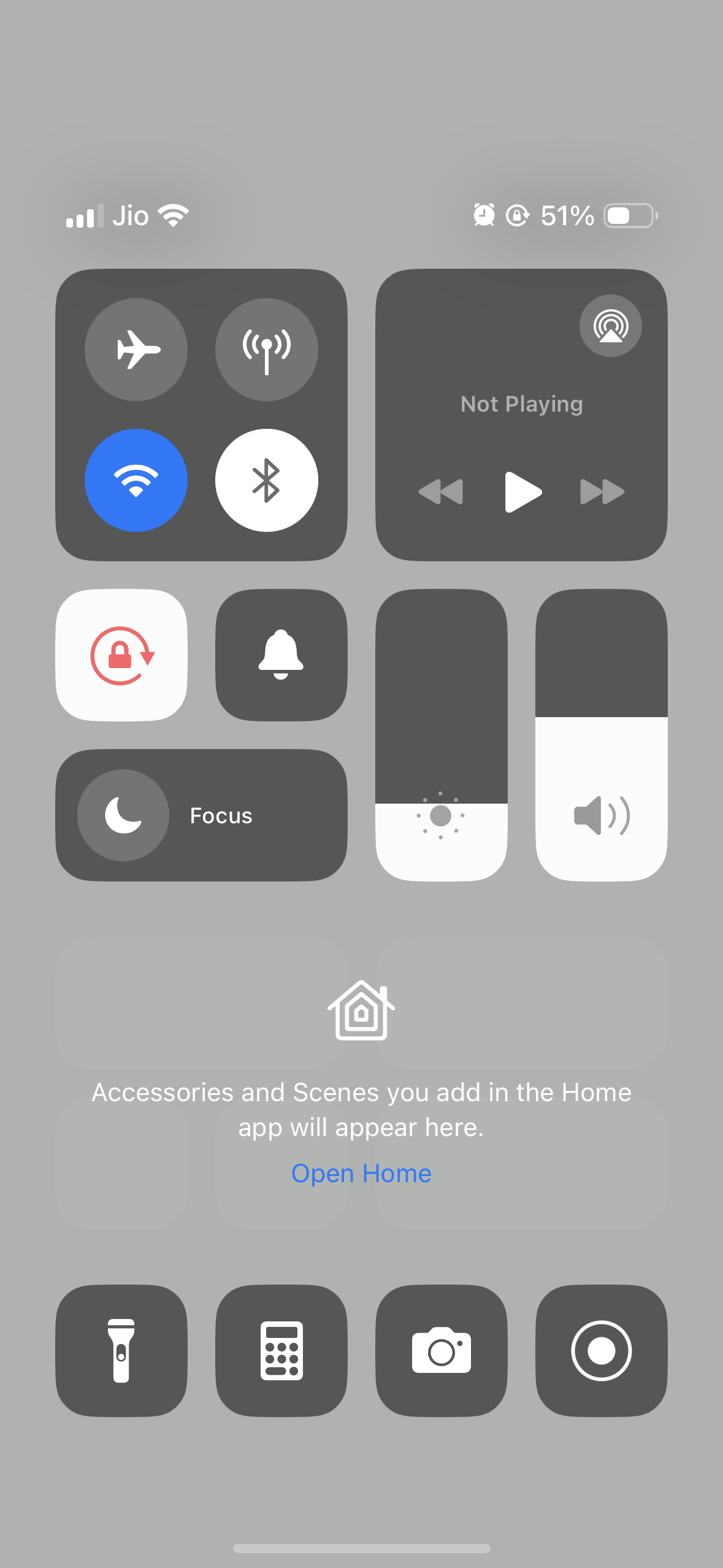Start screen recording

point(601,1350)
